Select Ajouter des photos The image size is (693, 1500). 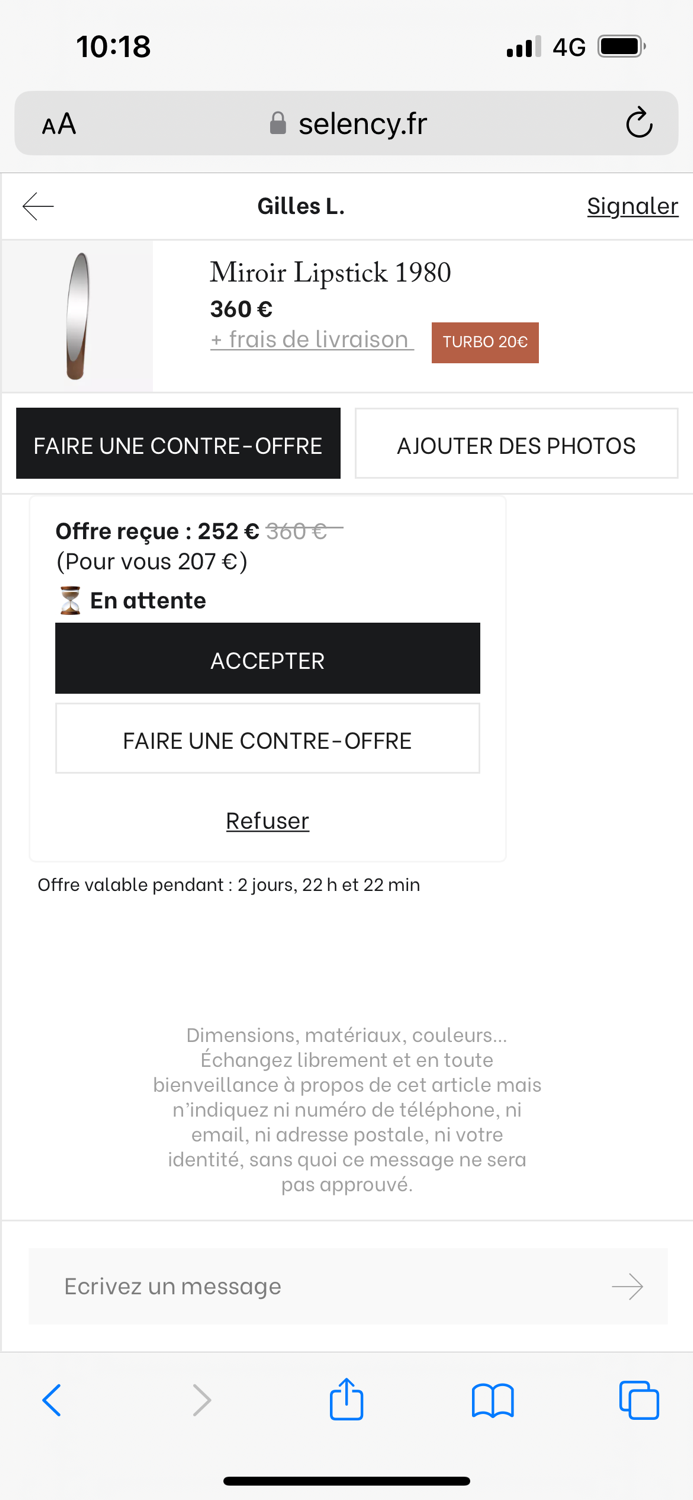coord(516,444)
